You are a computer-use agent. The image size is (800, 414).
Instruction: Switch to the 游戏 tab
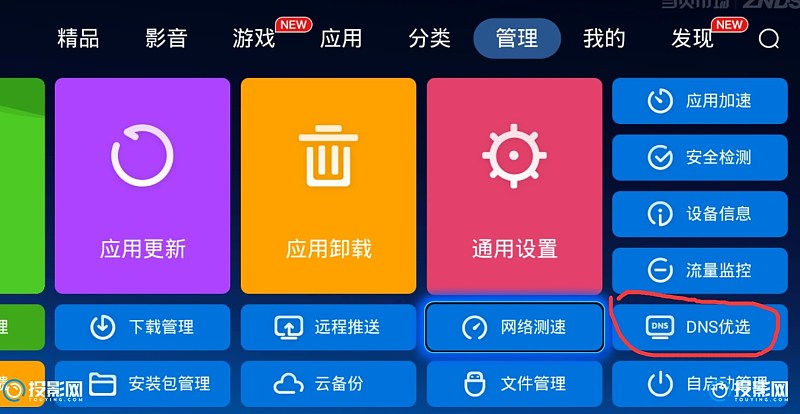(254, 39)
